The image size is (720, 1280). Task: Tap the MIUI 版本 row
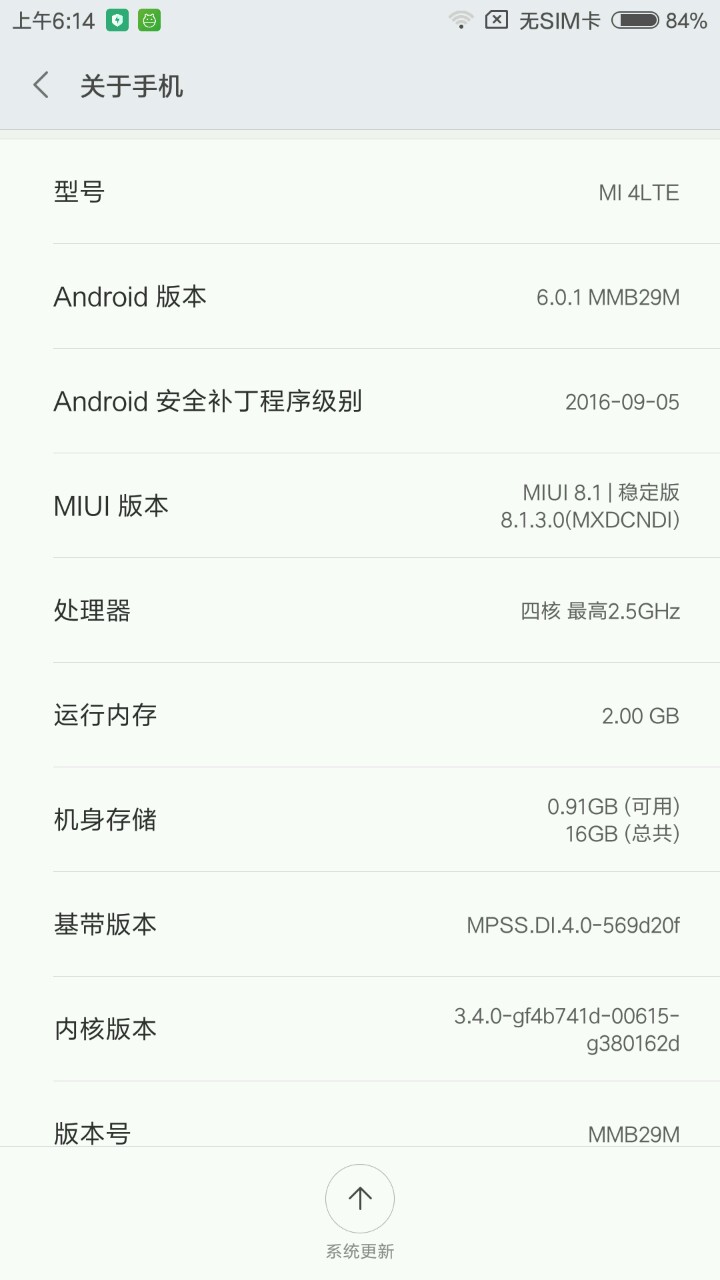click(360, 506)
